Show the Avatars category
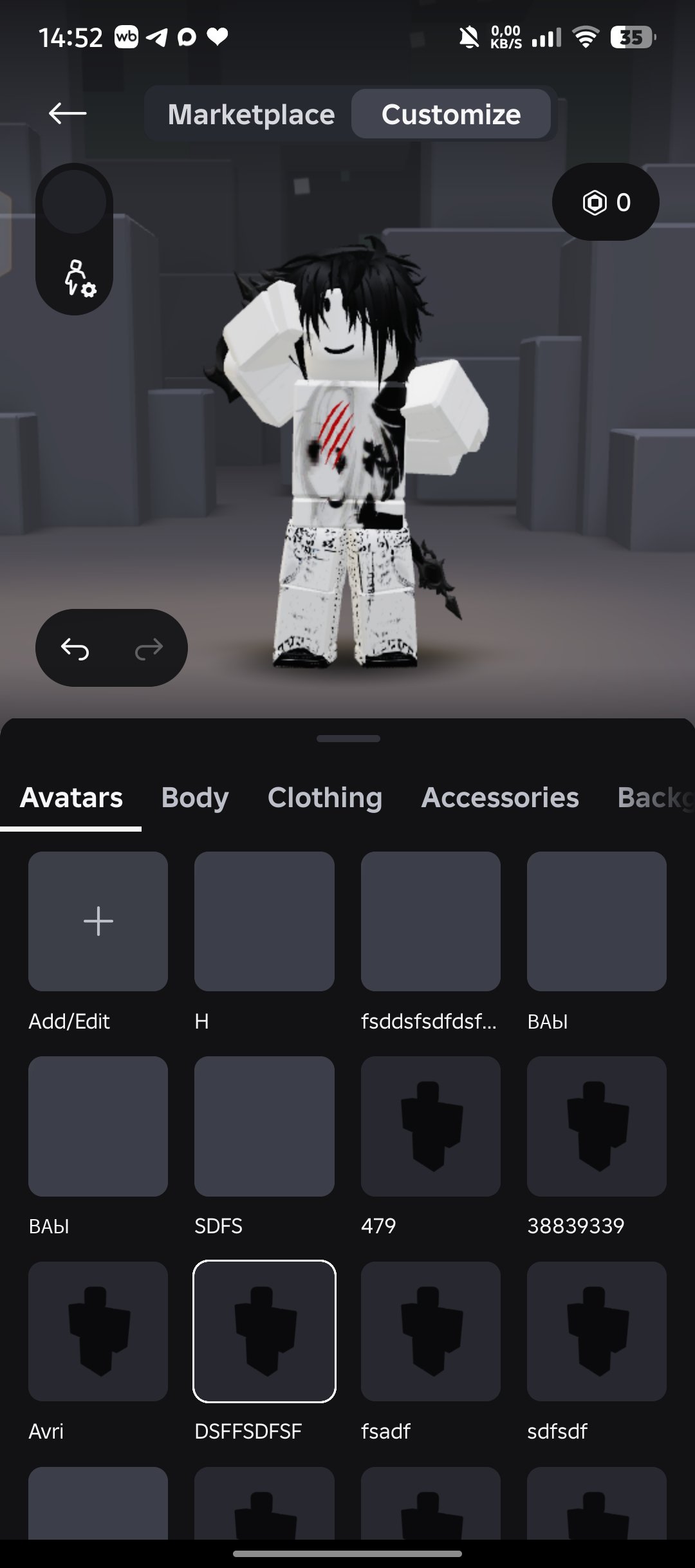 71,798
